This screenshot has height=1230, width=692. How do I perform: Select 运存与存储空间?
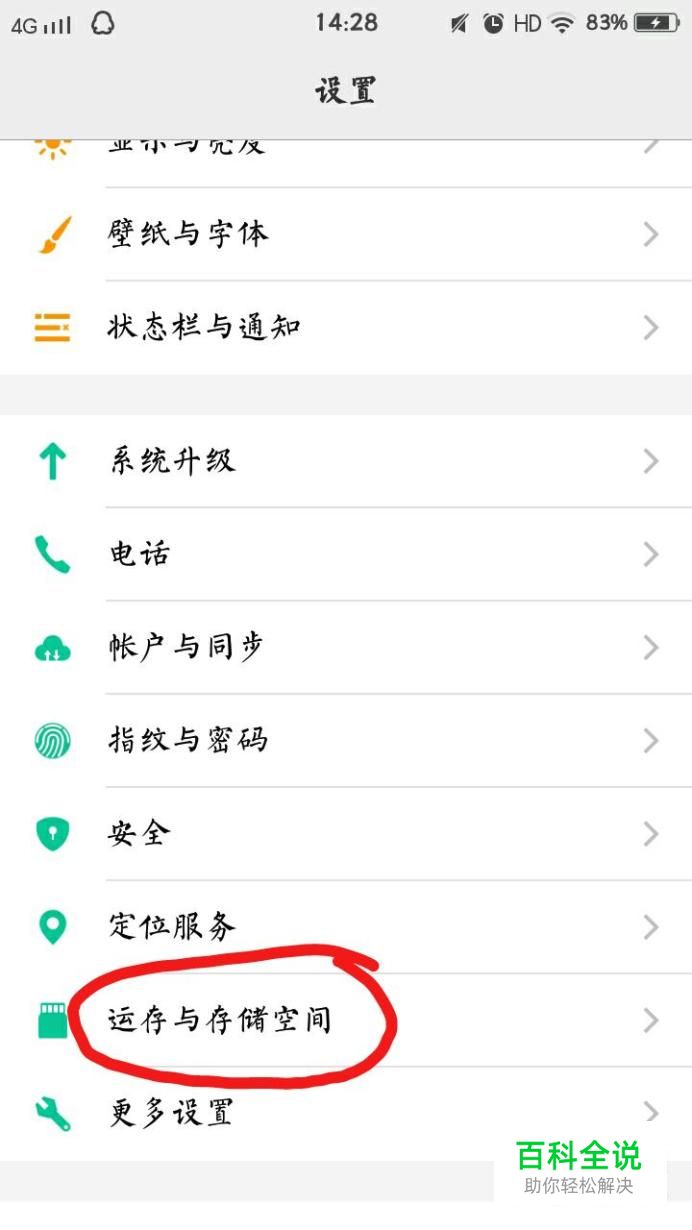click(x=346, y=1021)
